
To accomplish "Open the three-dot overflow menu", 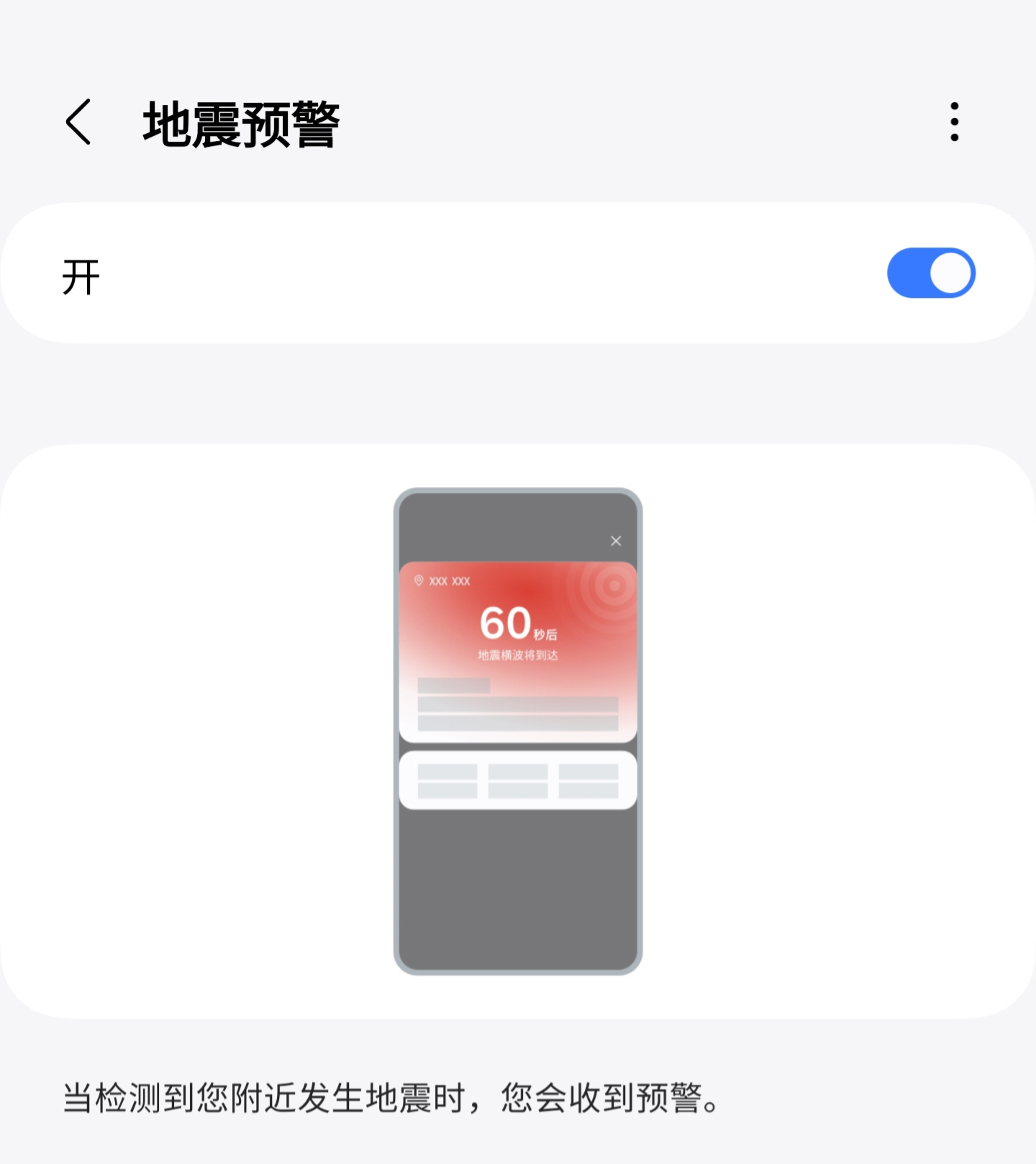I will 954,122.
